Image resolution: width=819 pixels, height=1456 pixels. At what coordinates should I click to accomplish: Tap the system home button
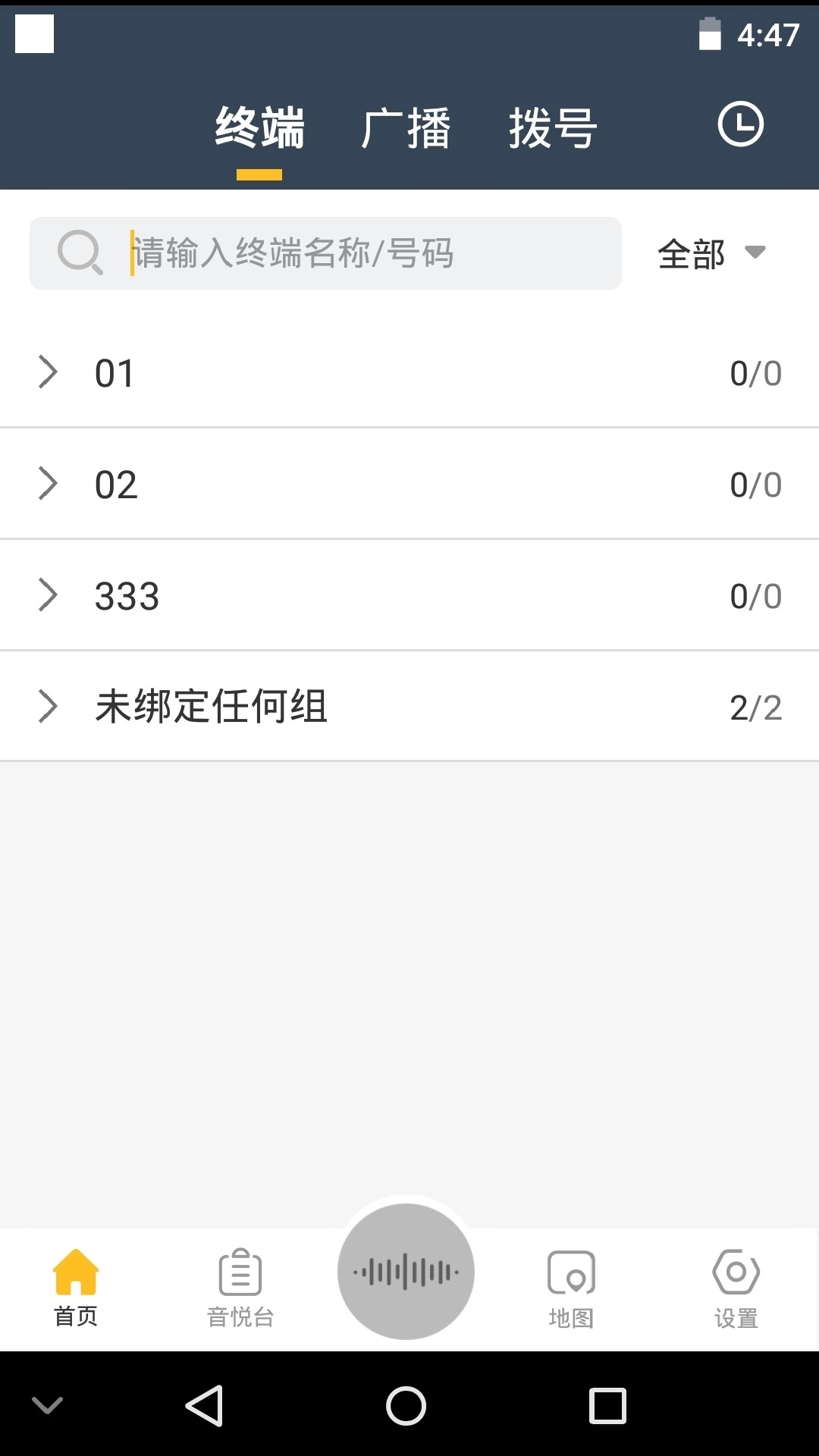(406, 1406)
